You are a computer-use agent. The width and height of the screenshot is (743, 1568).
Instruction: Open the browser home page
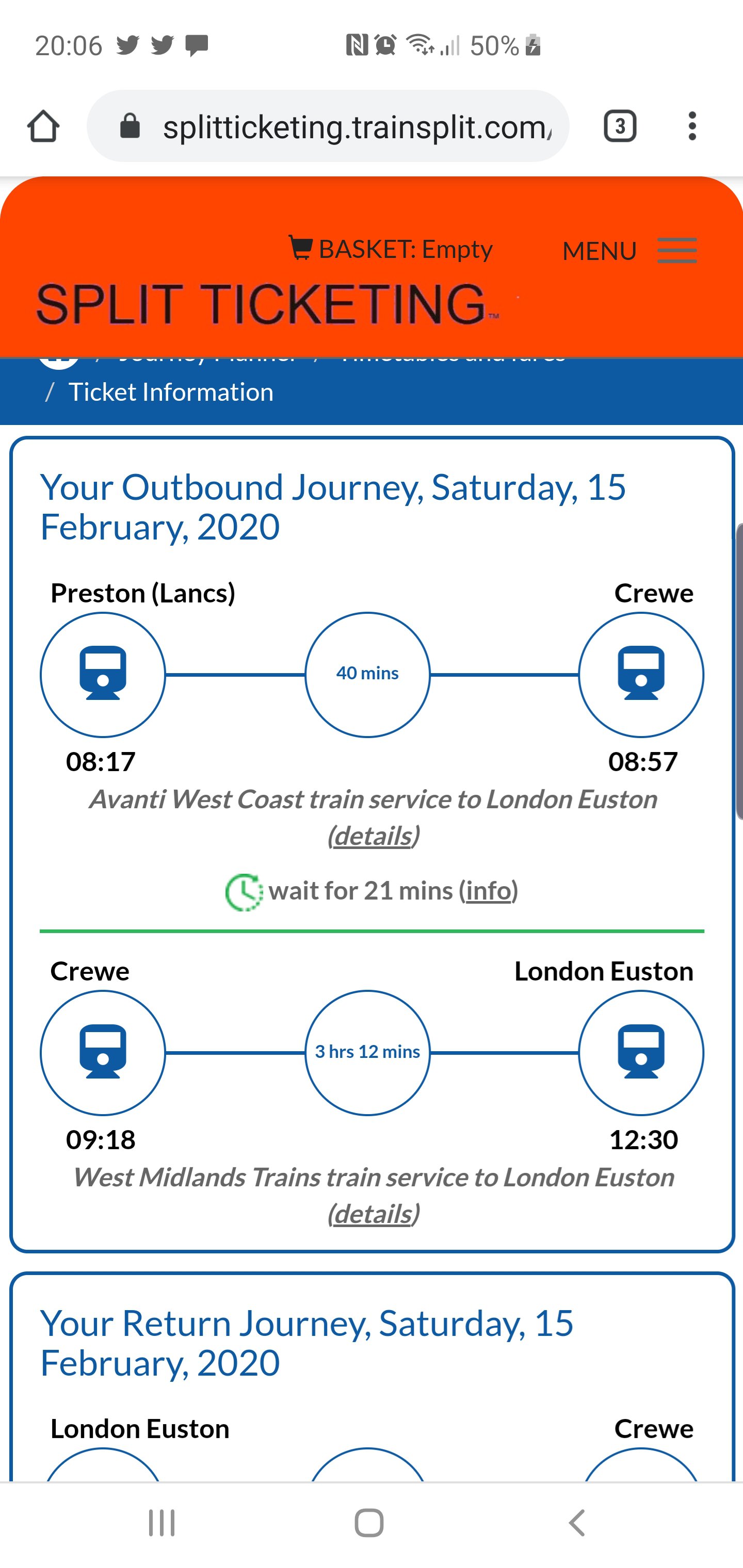tap(43, 126)
